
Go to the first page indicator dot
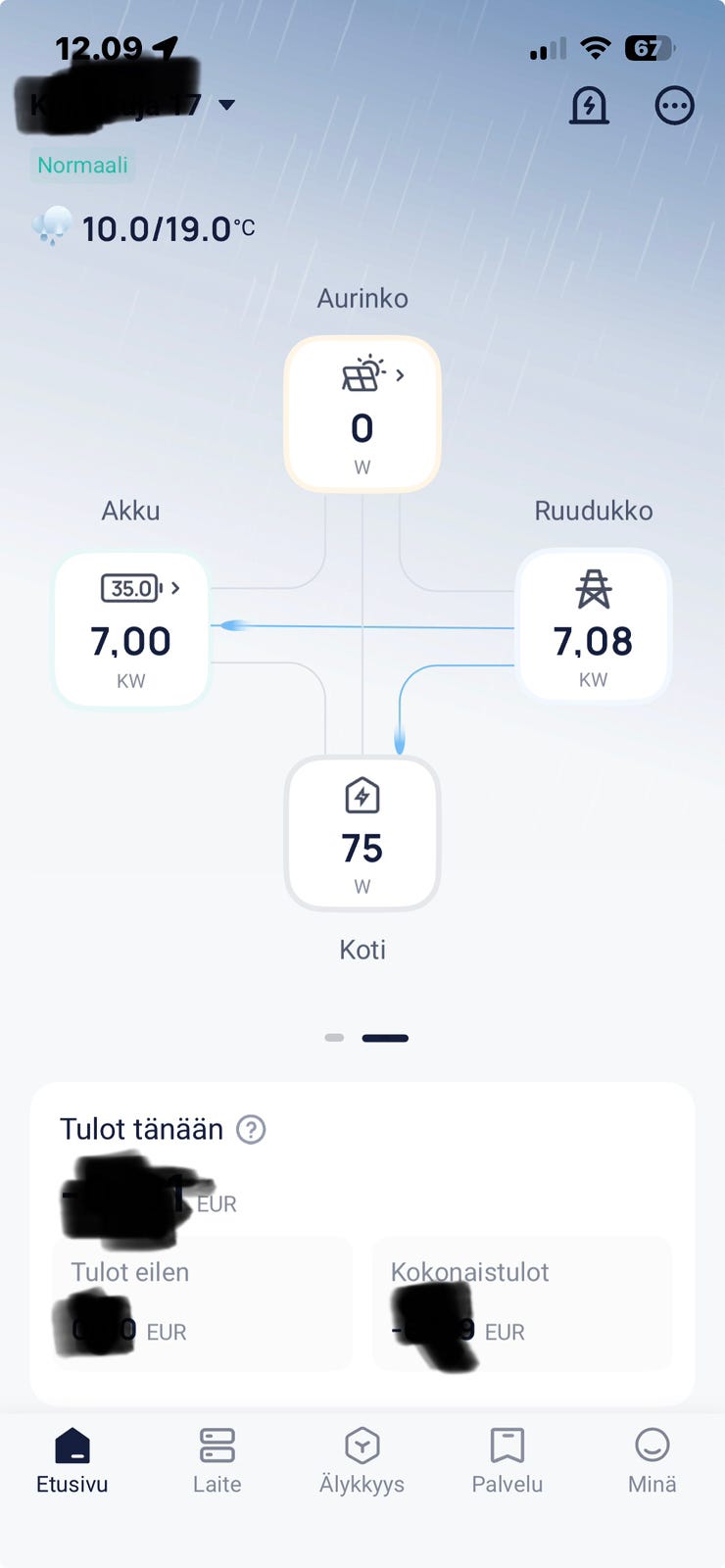[x=334, y=1037]
